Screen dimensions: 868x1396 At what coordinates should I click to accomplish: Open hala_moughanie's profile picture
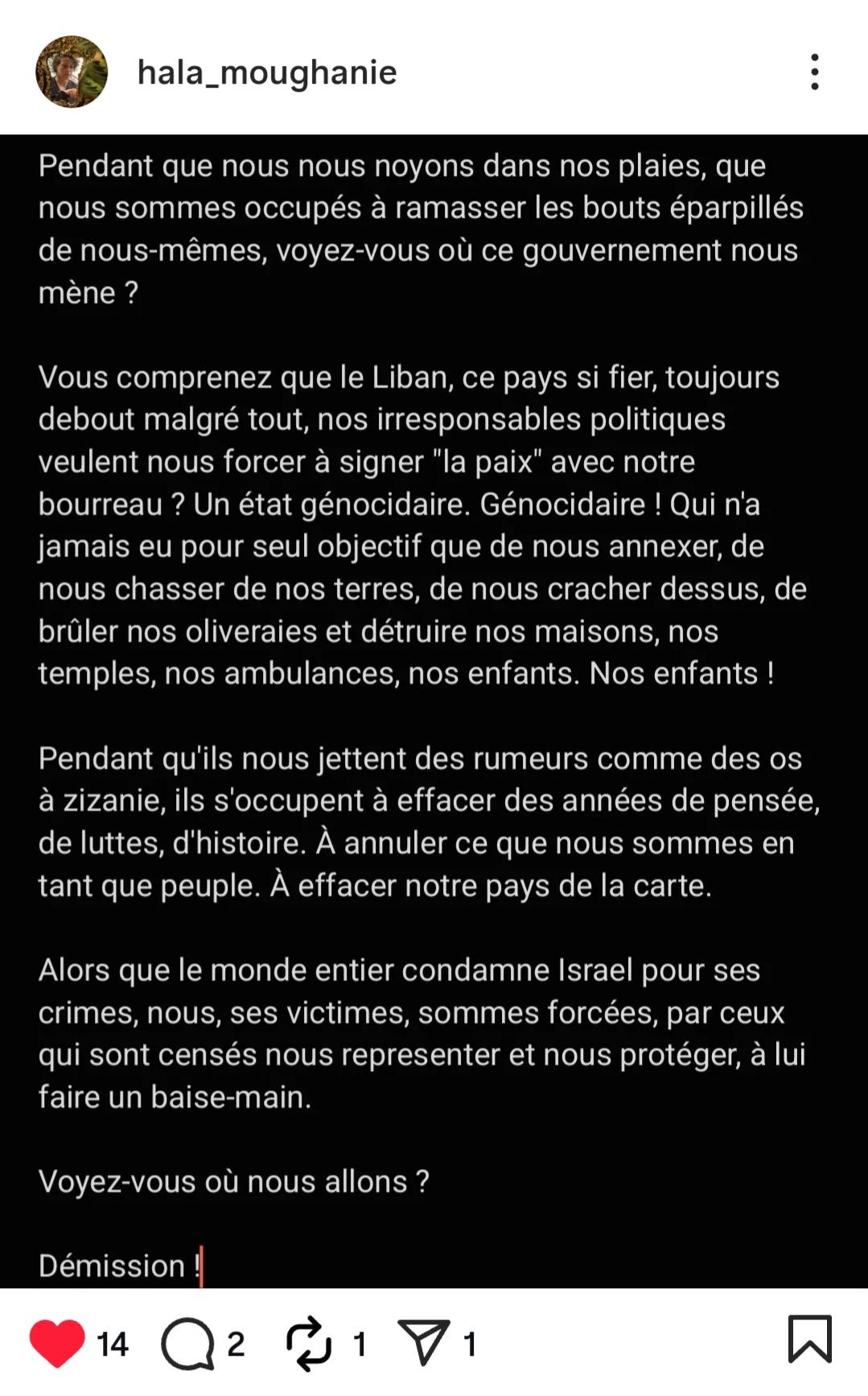click(72, 72)
